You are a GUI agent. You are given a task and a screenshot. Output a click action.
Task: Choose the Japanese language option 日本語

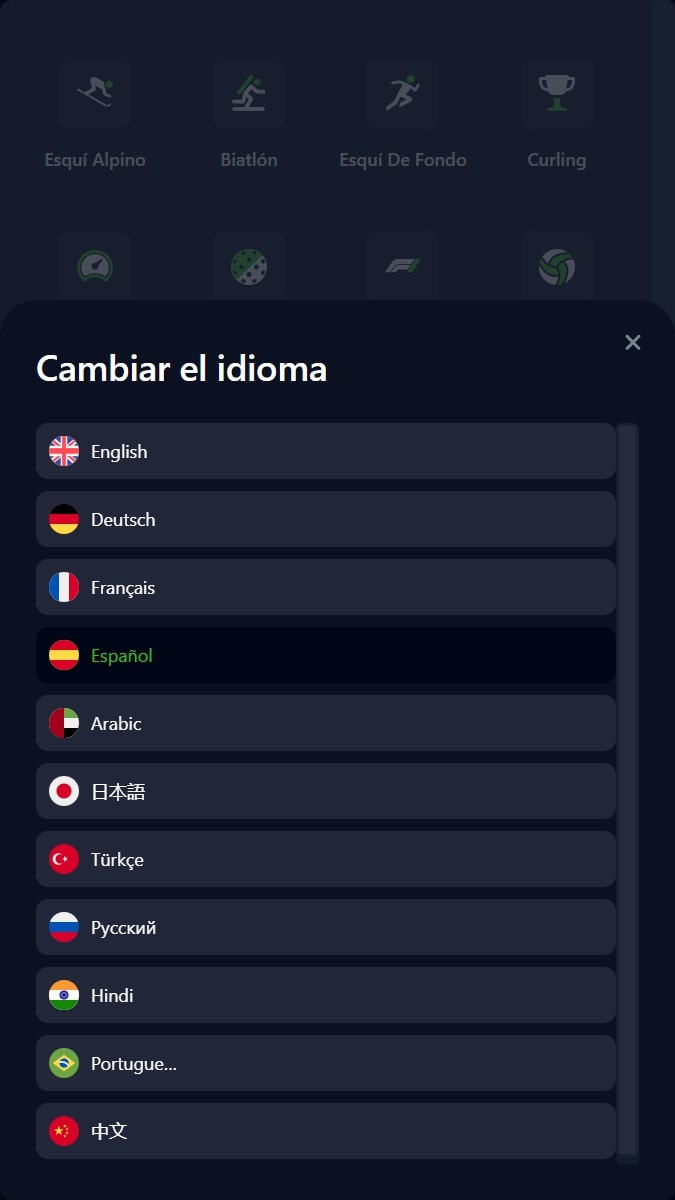point(326,791)
